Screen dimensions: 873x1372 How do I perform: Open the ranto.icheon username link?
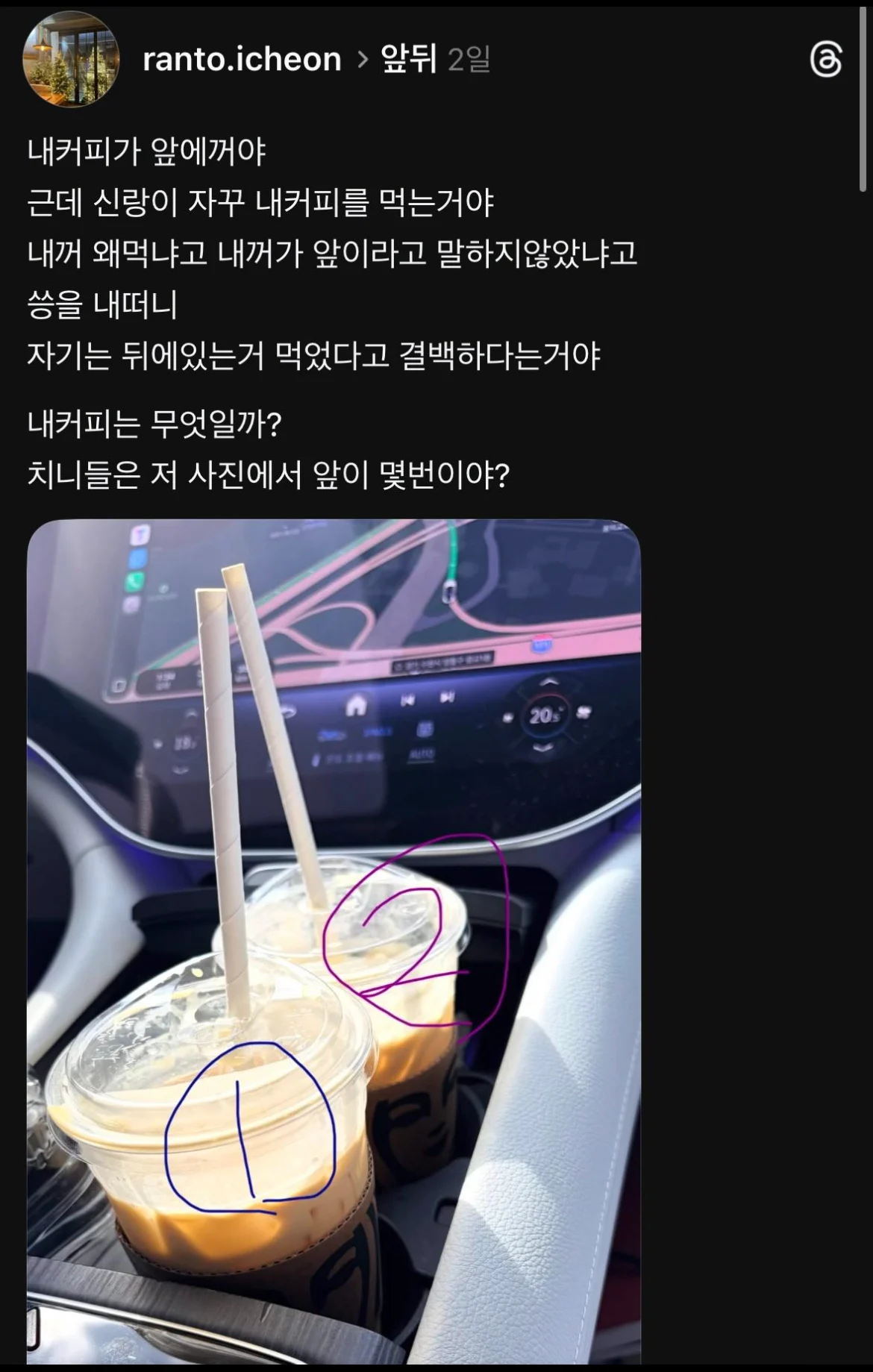pos(241,59)
